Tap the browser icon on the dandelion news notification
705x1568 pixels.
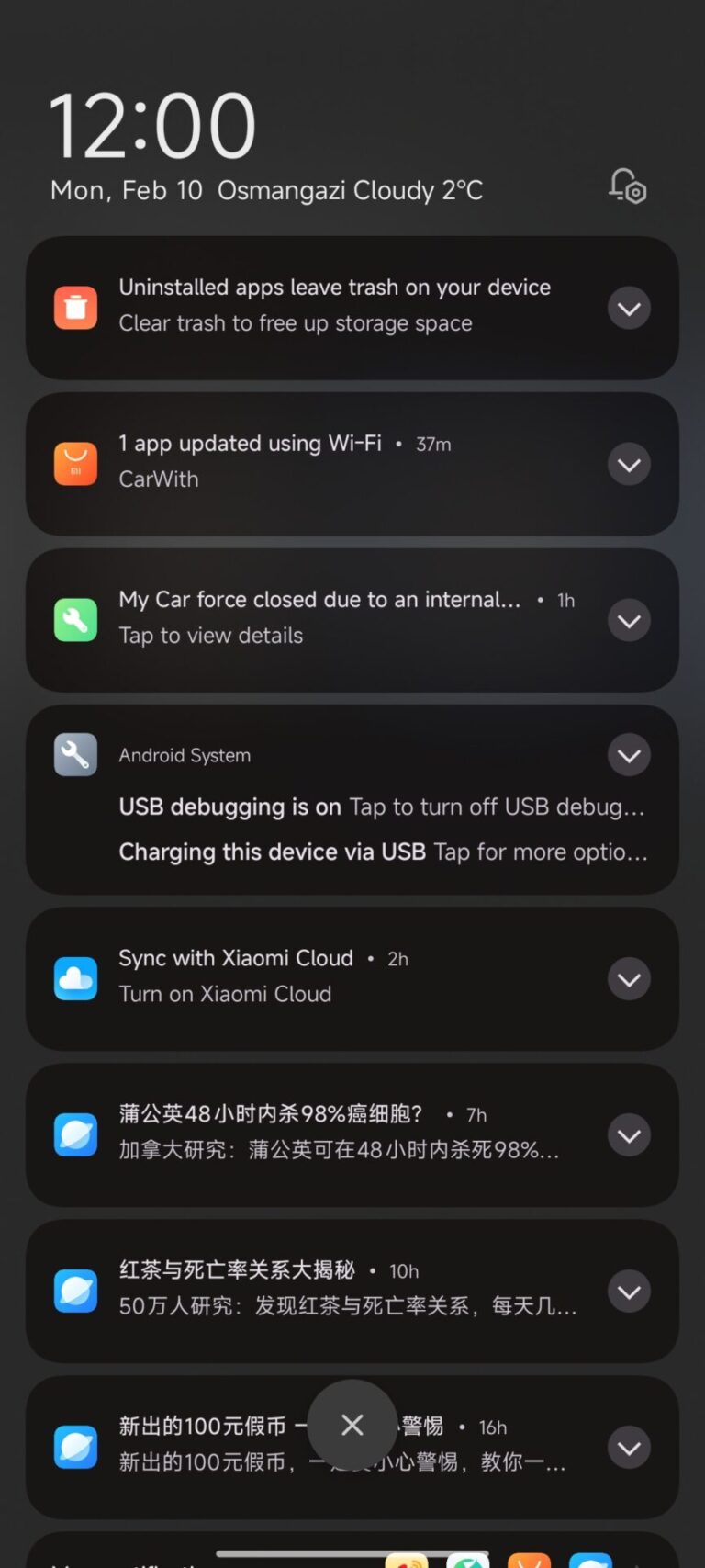pos(75,1134)
